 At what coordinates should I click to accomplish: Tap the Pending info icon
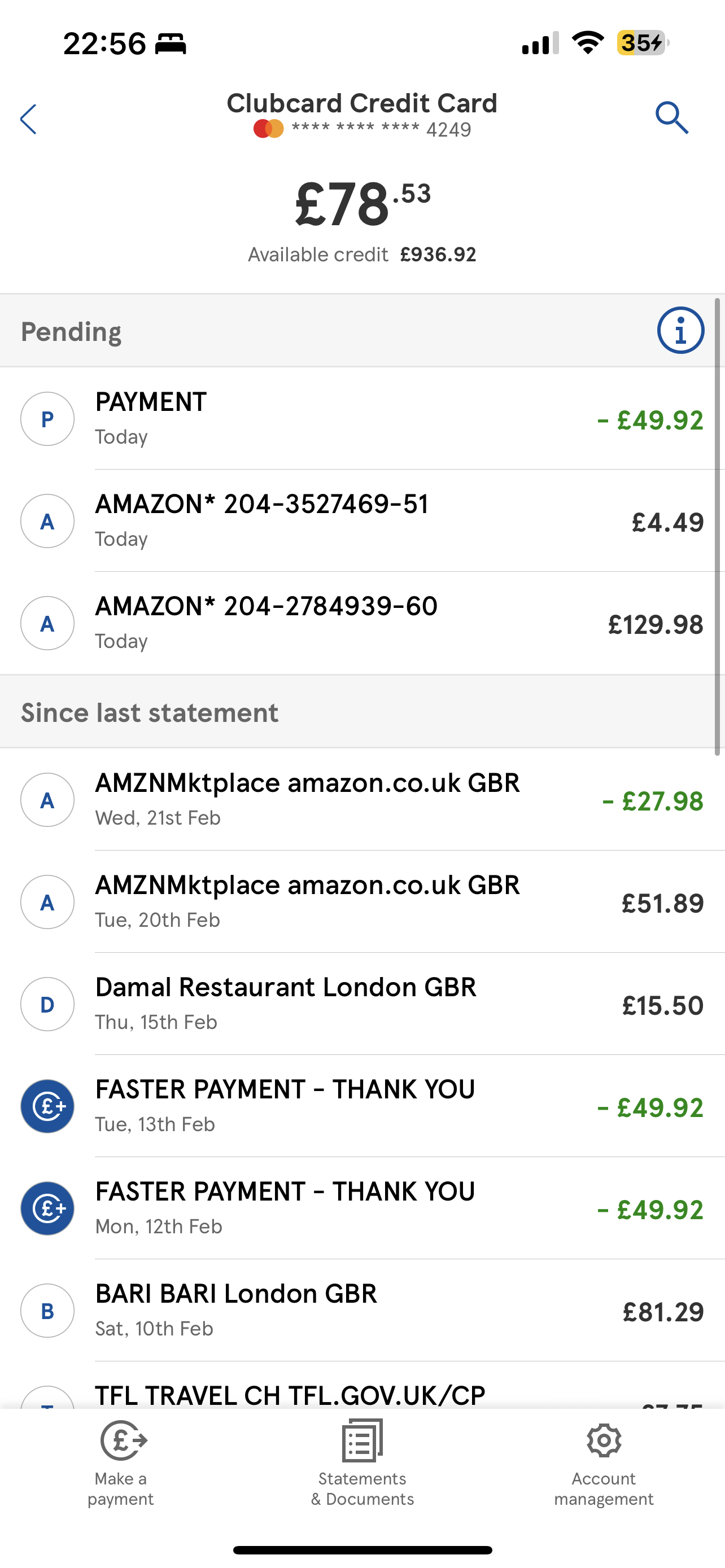coord(680,331)
